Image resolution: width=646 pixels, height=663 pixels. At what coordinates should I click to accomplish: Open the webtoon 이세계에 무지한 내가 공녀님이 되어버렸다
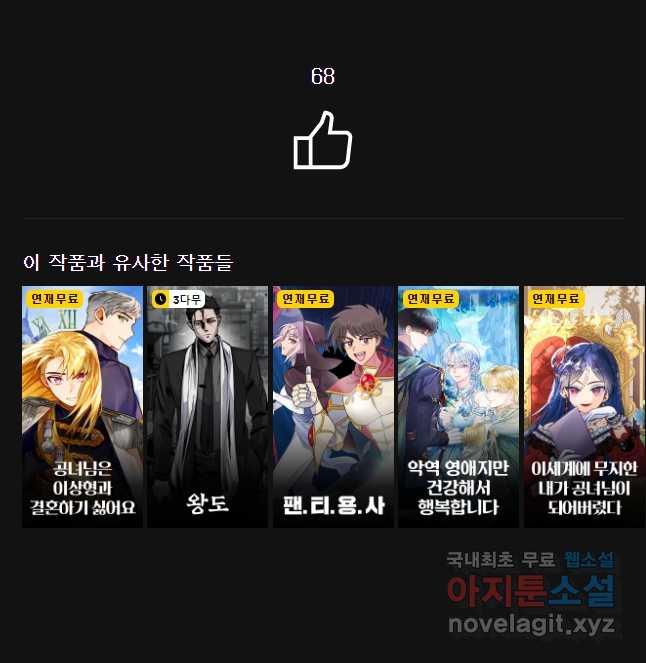[x=584, y=406]
